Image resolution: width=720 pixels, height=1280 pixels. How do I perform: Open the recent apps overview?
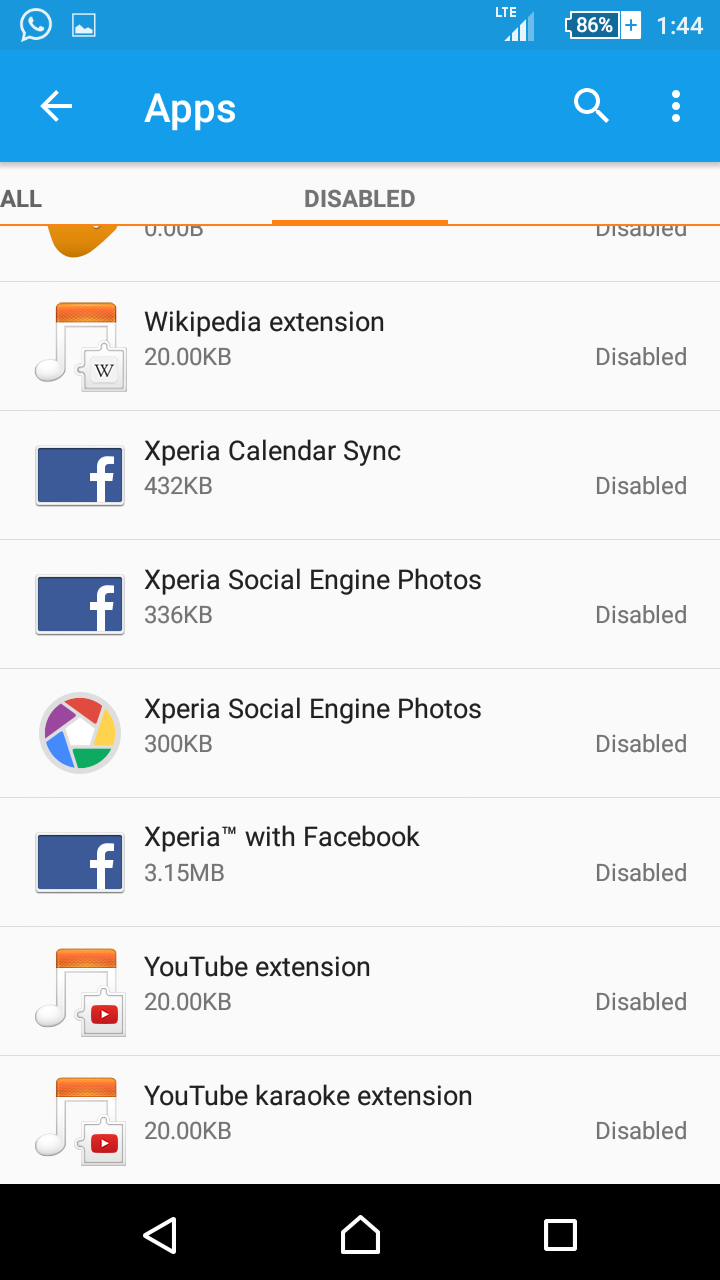tap(560, 1235)
